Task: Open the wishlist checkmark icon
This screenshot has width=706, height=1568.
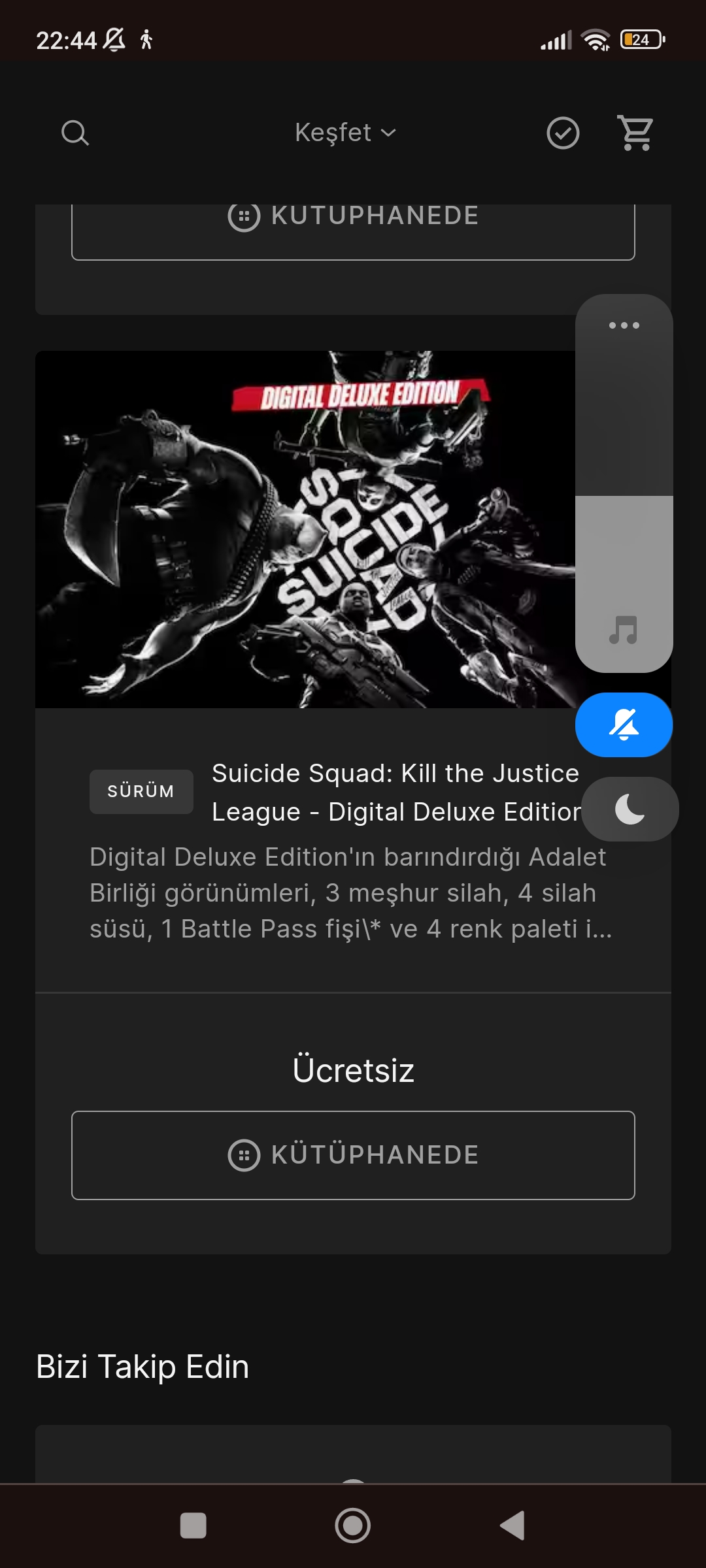Action: point(563,133)
